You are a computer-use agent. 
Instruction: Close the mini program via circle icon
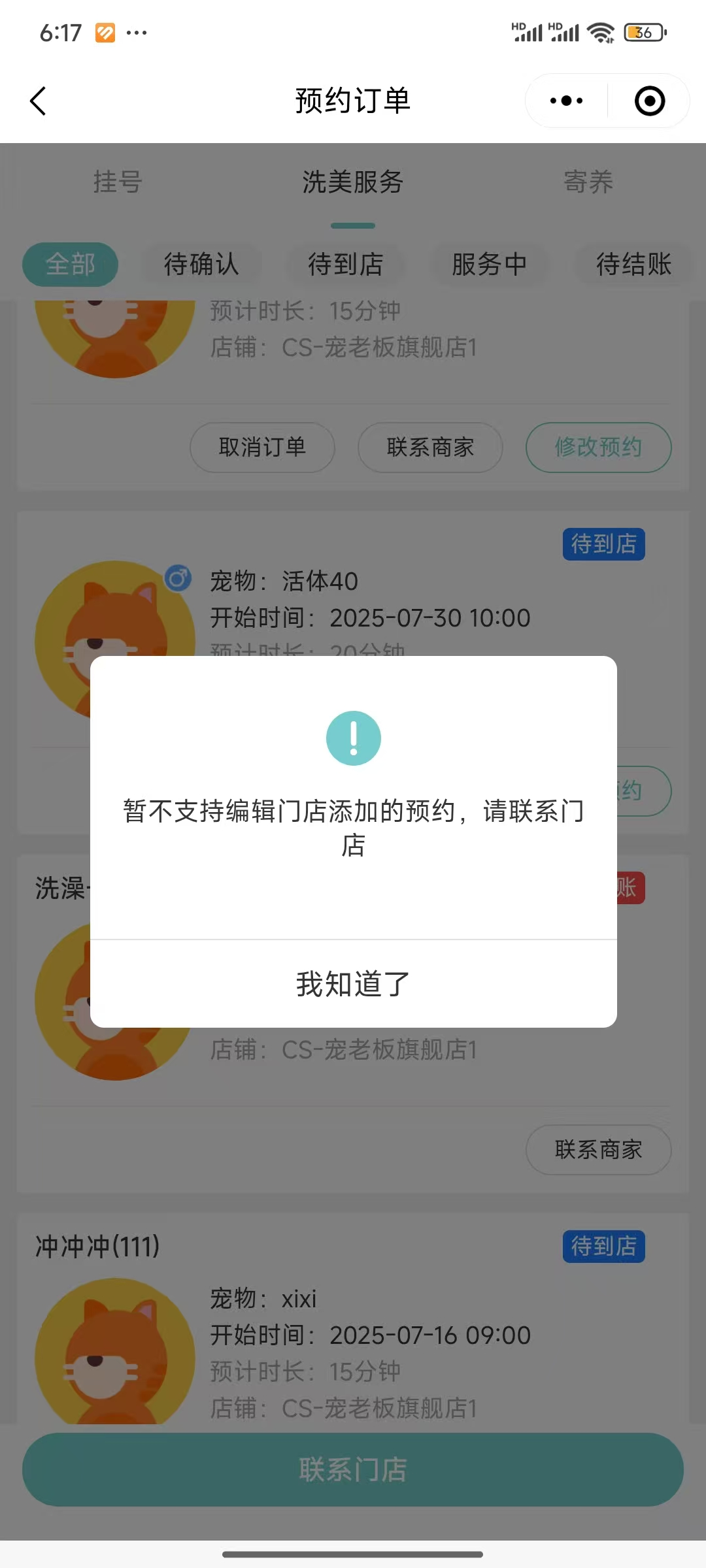click(x=649, y=101)
